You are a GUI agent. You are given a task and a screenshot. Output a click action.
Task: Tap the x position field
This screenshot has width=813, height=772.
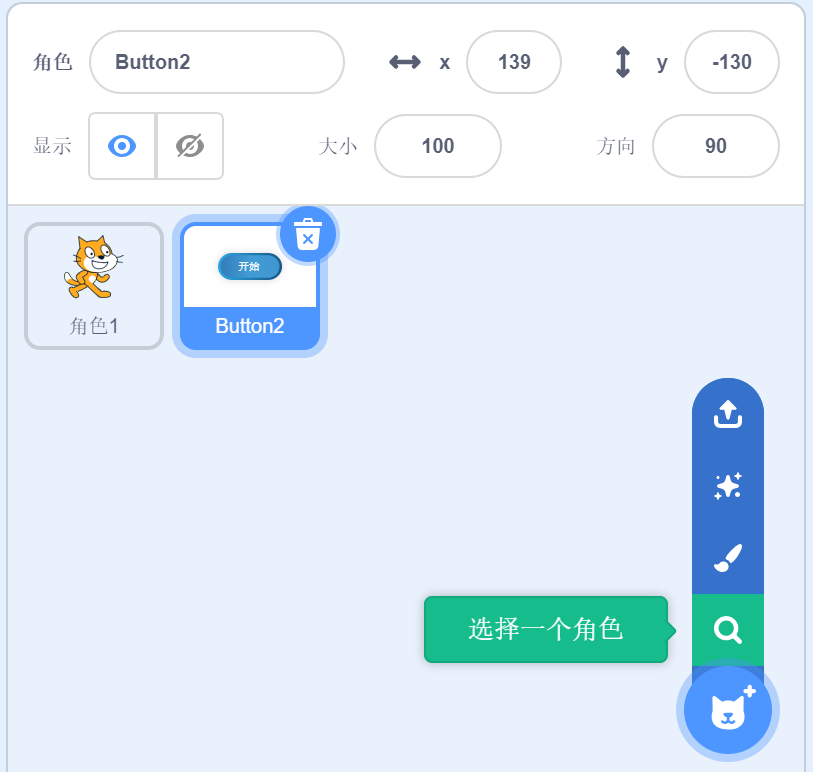coord(513,62)
